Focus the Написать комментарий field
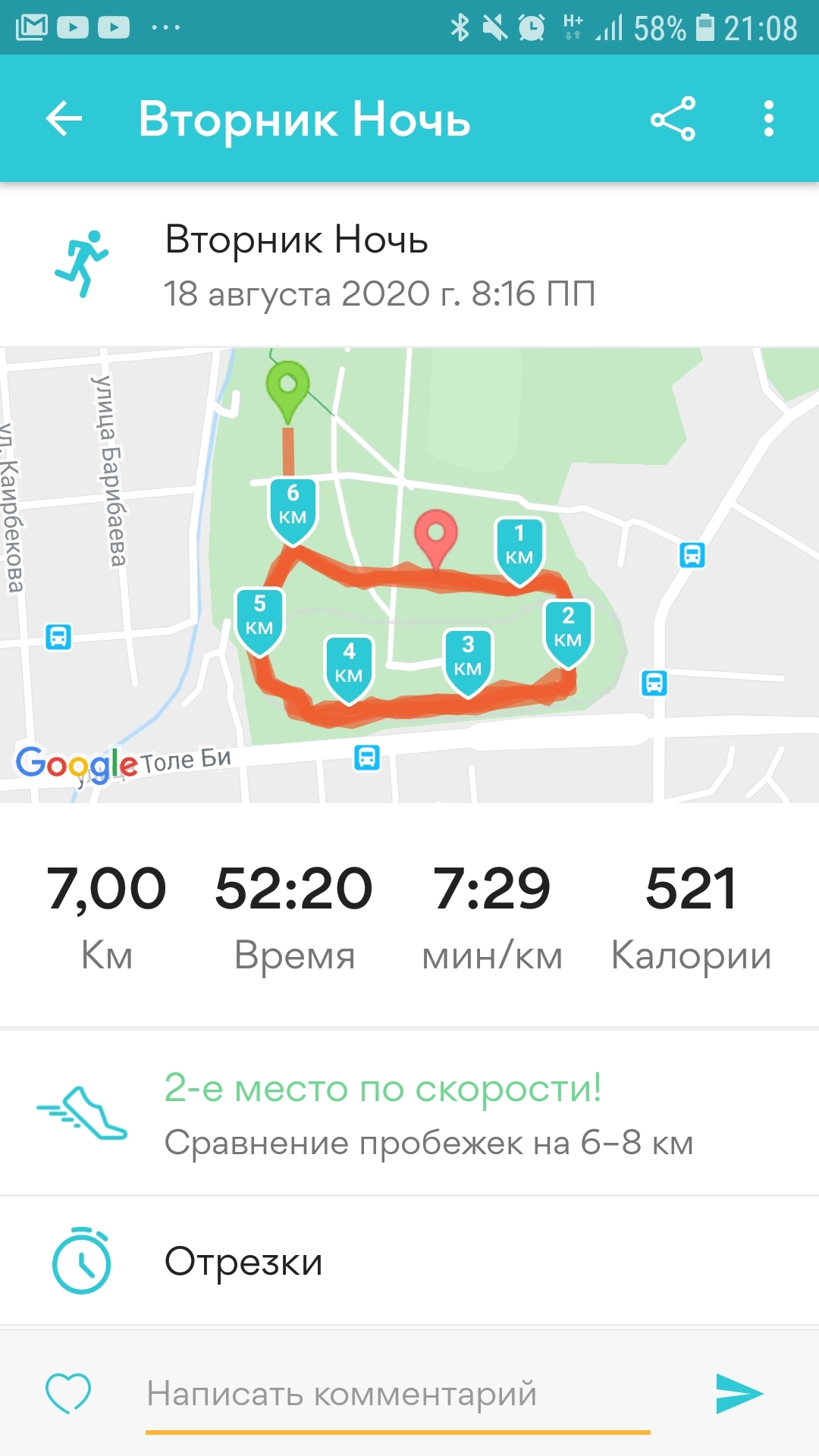 [x=397, y=1394]
